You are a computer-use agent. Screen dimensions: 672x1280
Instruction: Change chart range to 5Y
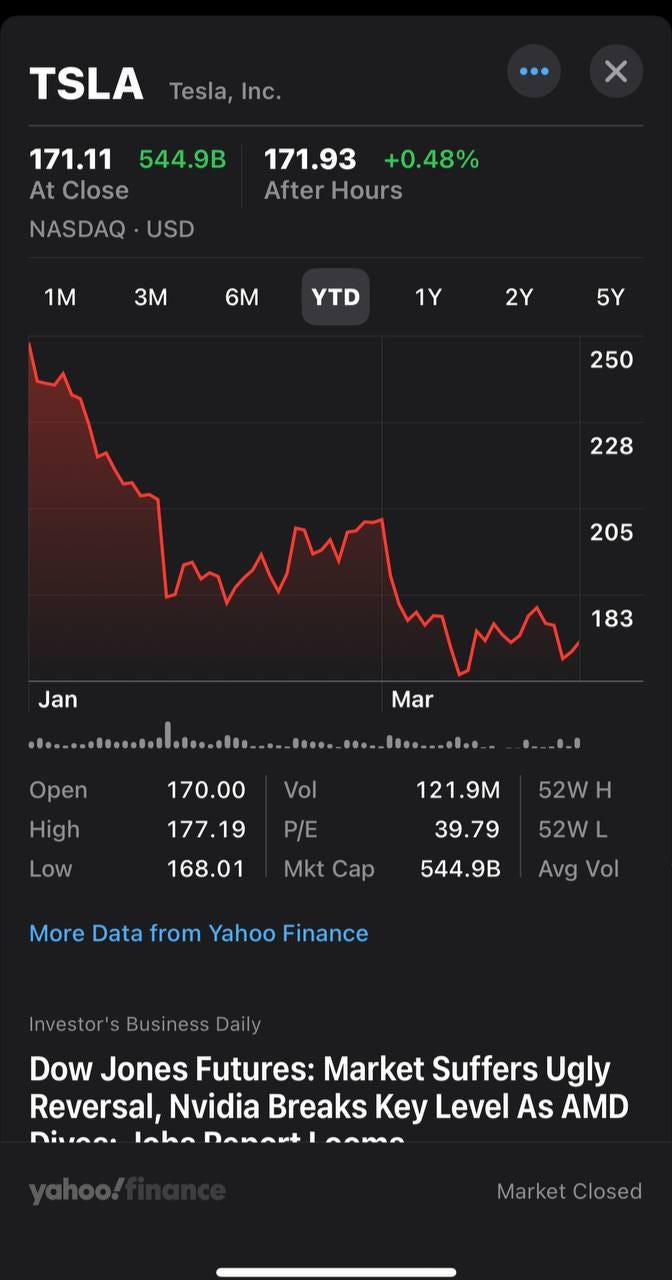pos(610,297)
